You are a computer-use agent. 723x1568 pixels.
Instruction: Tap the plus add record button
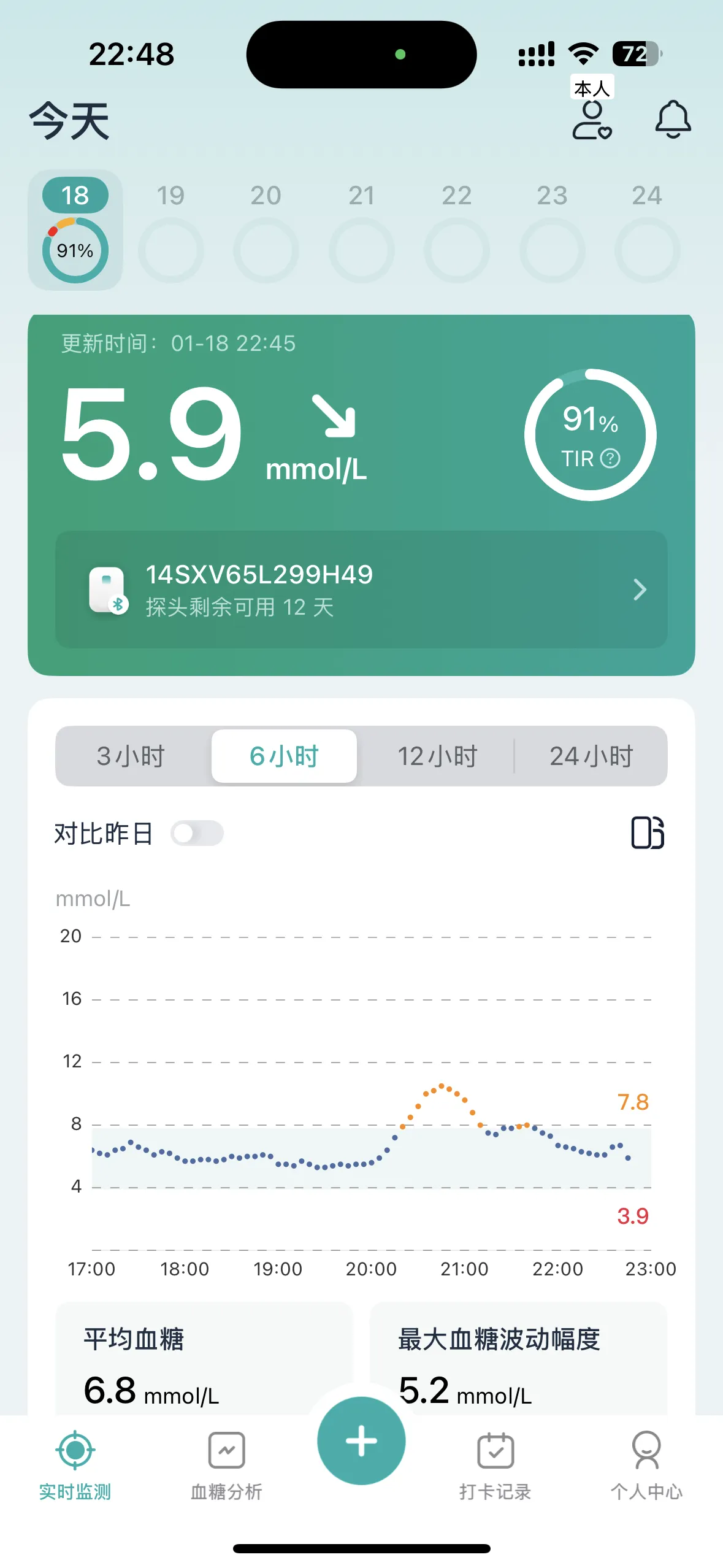pyautogui.click(x=361, y=1440)
